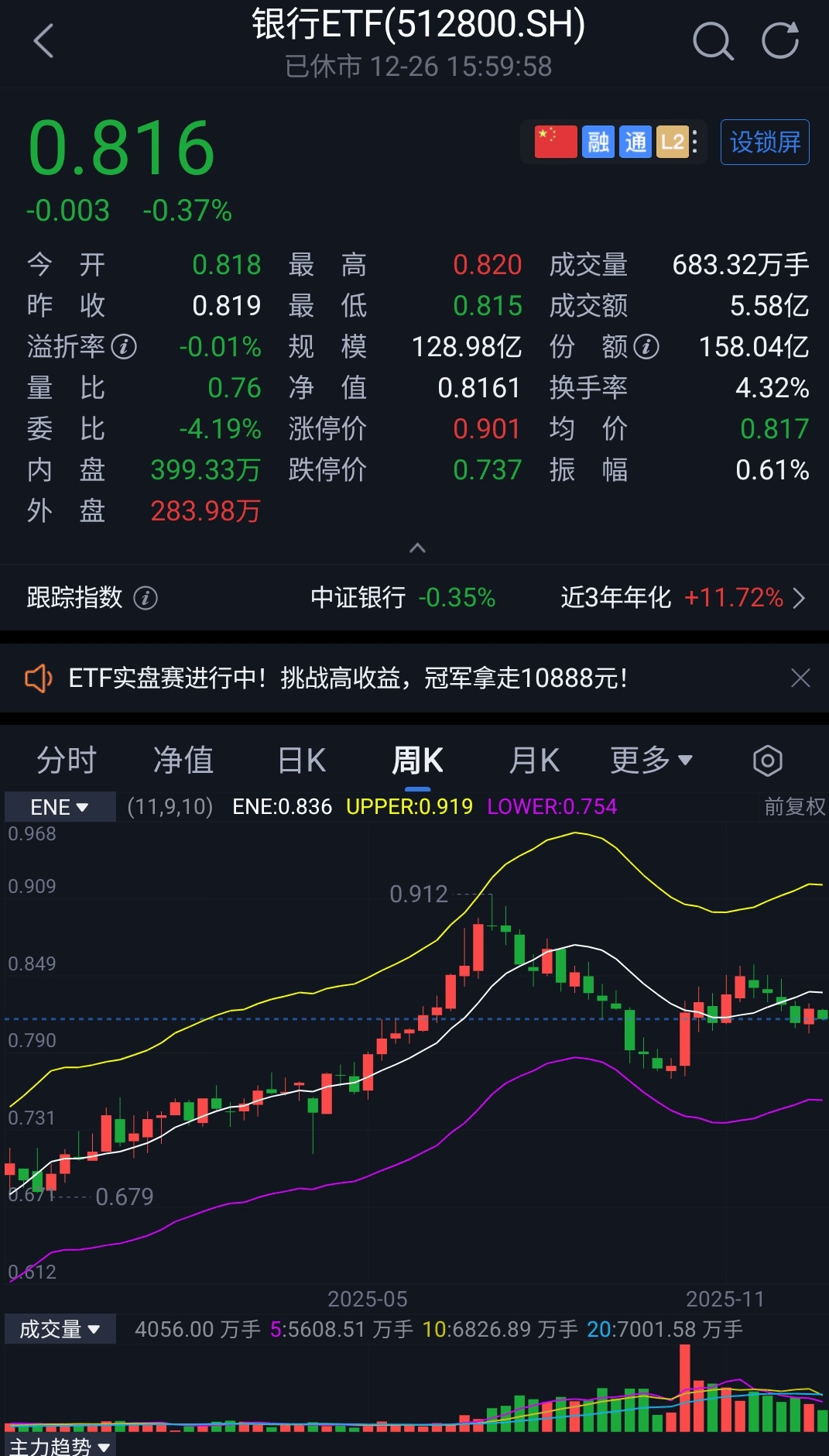Change the 前复权 adjustment mode
Viewport: 829px width, 1456px height.
click(794, 807)
